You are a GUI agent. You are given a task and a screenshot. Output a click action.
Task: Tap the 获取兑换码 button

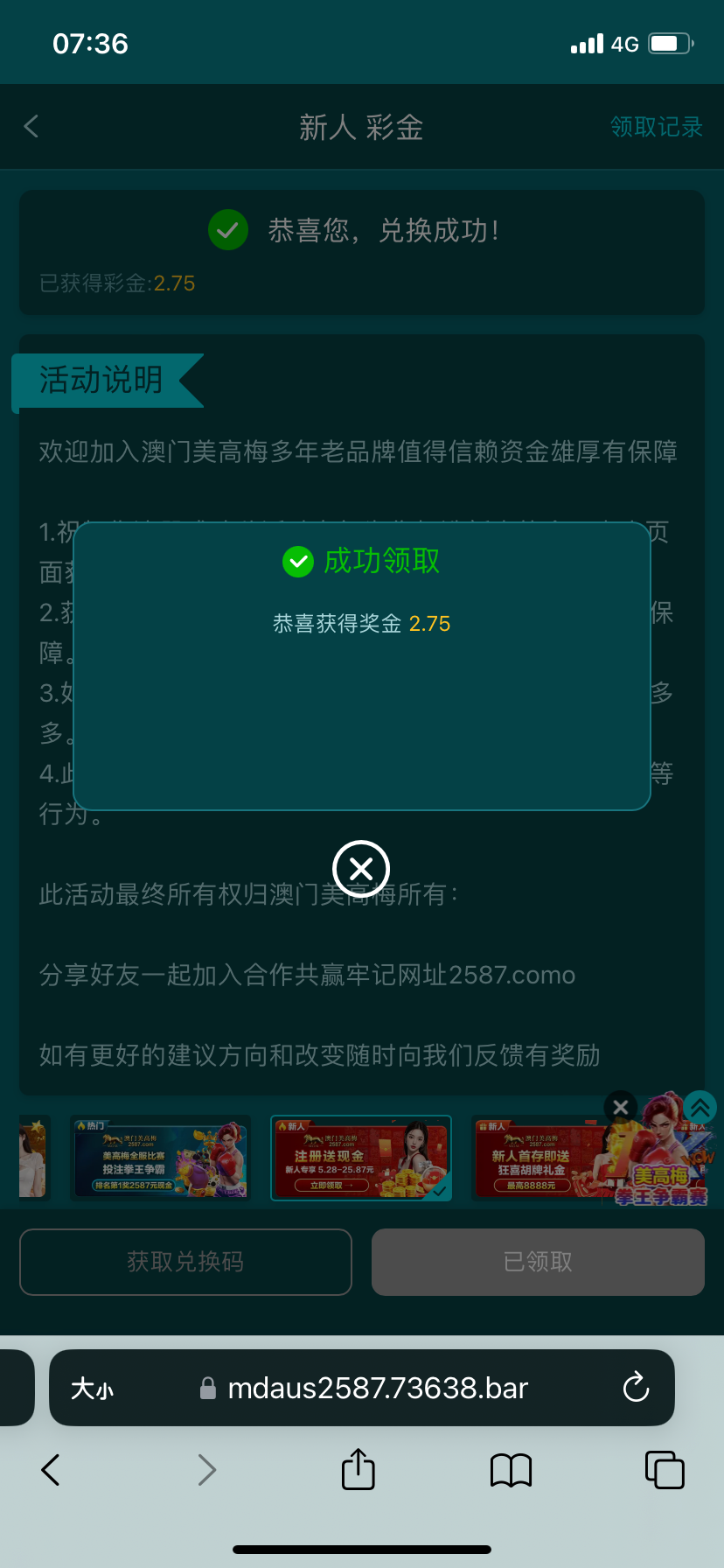pos(185,1262)
